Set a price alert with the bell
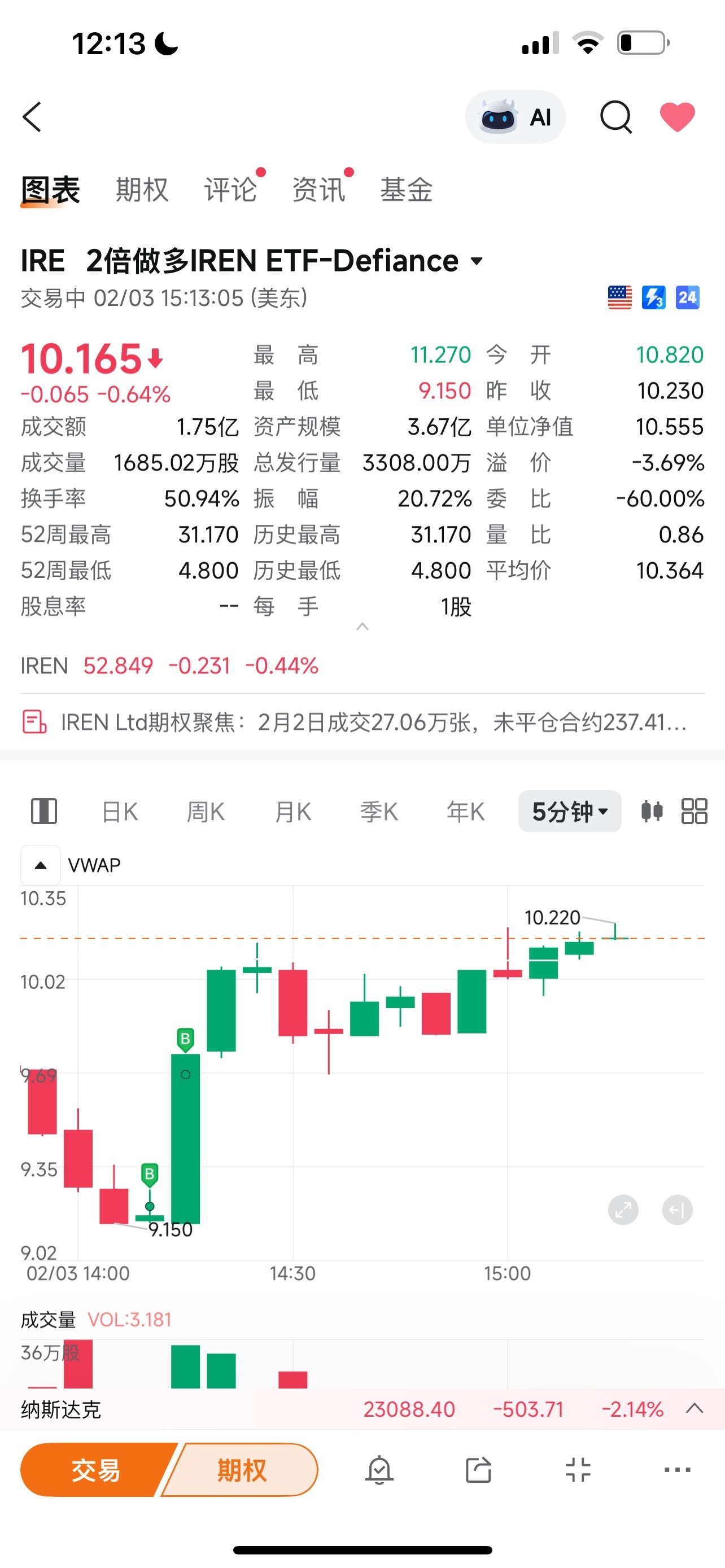Screen dimensions: 725x1568 pos(379,1470)
